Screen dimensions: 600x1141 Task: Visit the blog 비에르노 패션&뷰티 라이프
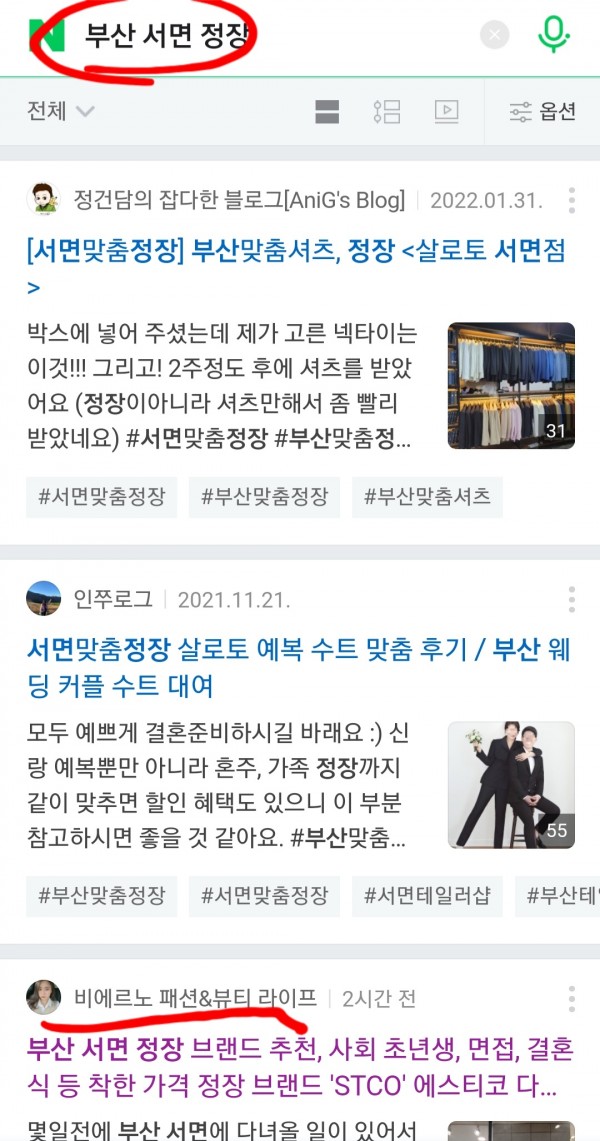195,998
